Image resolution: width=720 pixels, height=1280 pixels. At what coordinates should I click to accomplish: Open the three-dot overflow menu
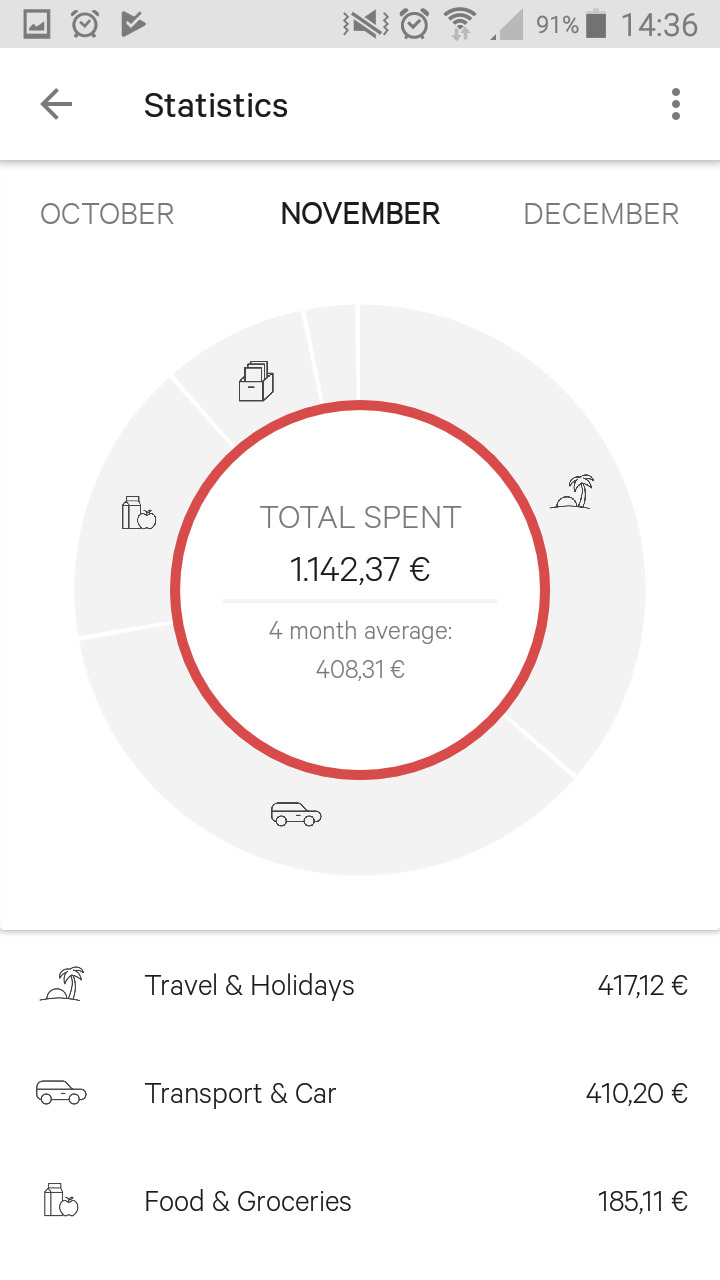pos(676,104)
